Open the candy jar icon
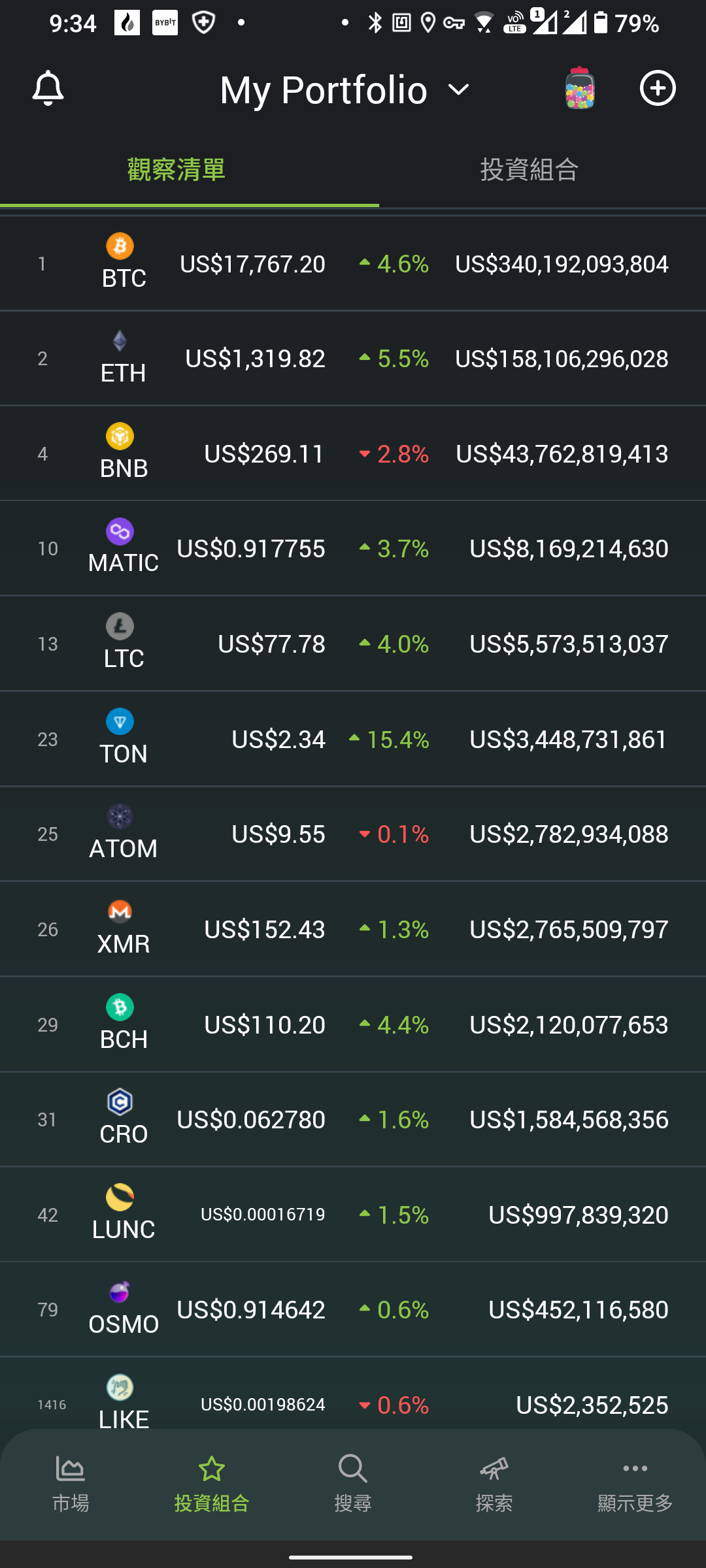The height and width of the screenshot is (1568, 706). pyautogui.click(x=580, y=88)
